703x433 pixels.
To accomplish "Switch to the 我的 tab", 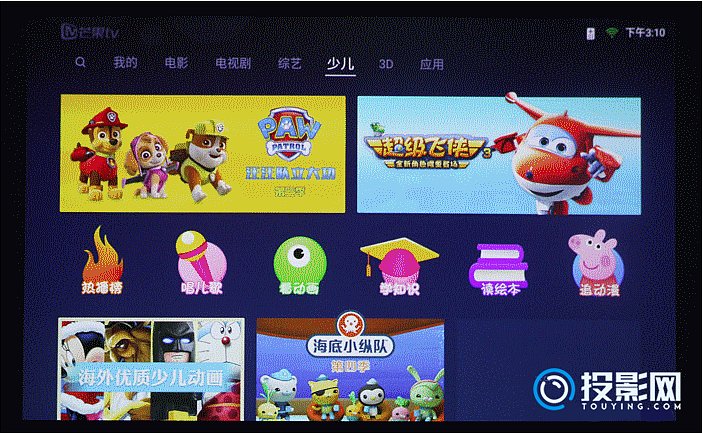I will 124,63.
